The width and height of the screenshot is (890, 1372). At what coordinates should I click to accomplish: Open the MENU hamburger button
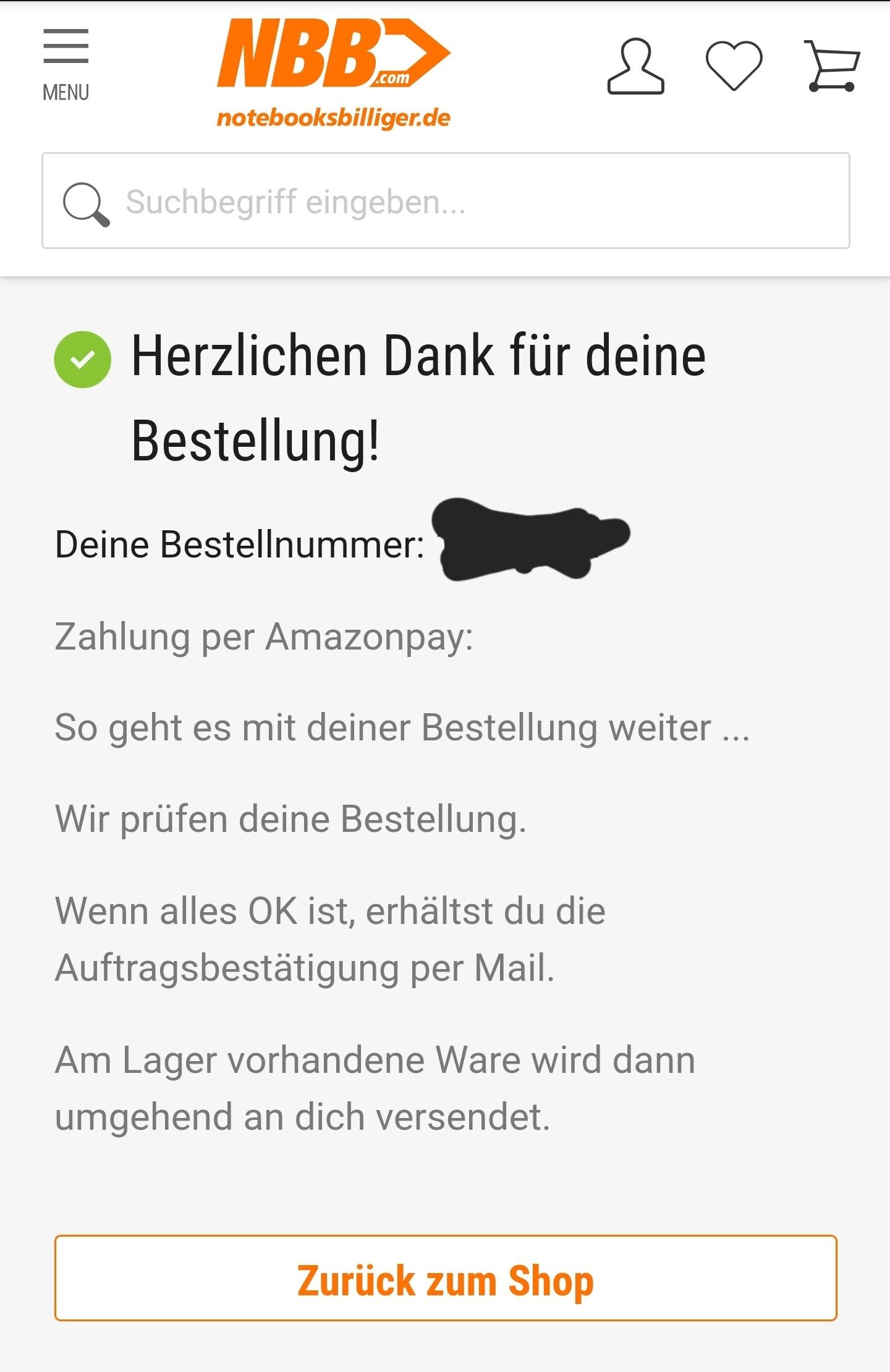[x=66, y=64]
